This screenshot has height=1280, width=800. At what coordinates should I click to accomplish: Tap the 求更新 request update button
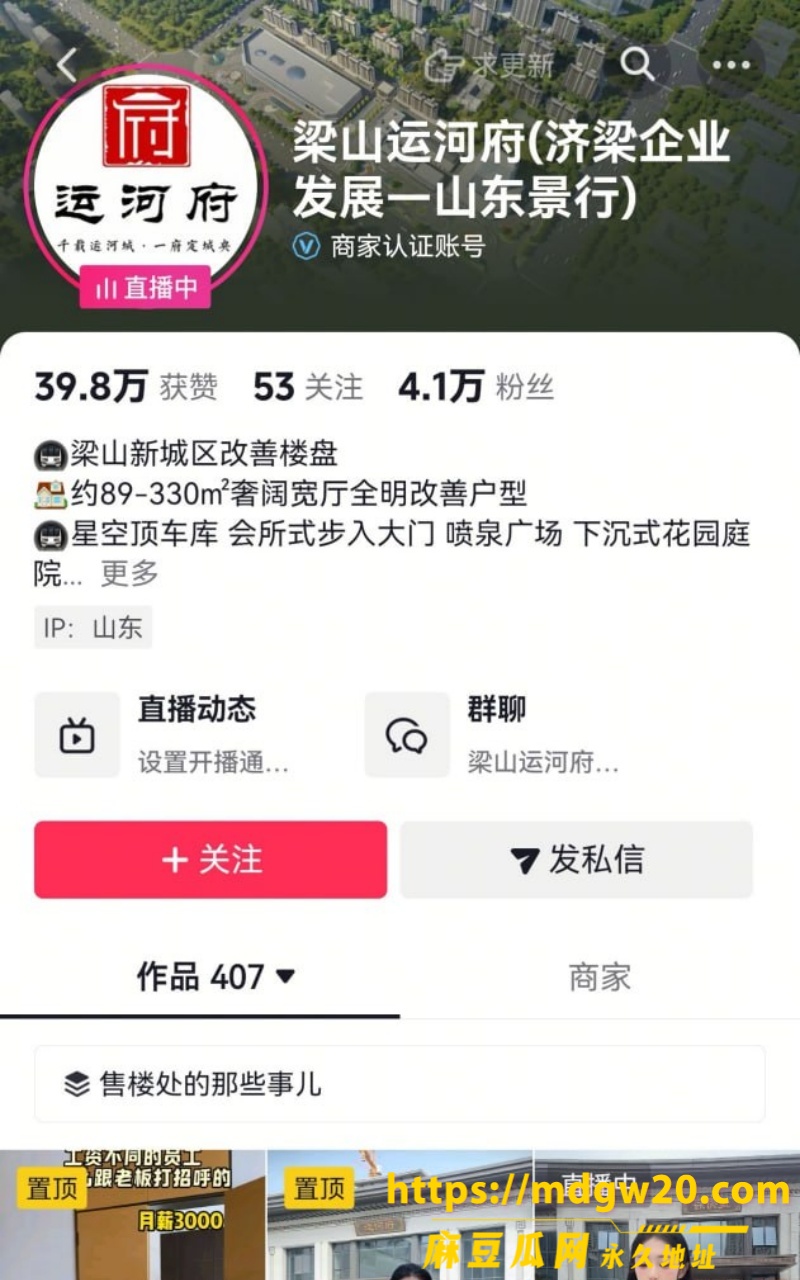(x=489, y=66)
